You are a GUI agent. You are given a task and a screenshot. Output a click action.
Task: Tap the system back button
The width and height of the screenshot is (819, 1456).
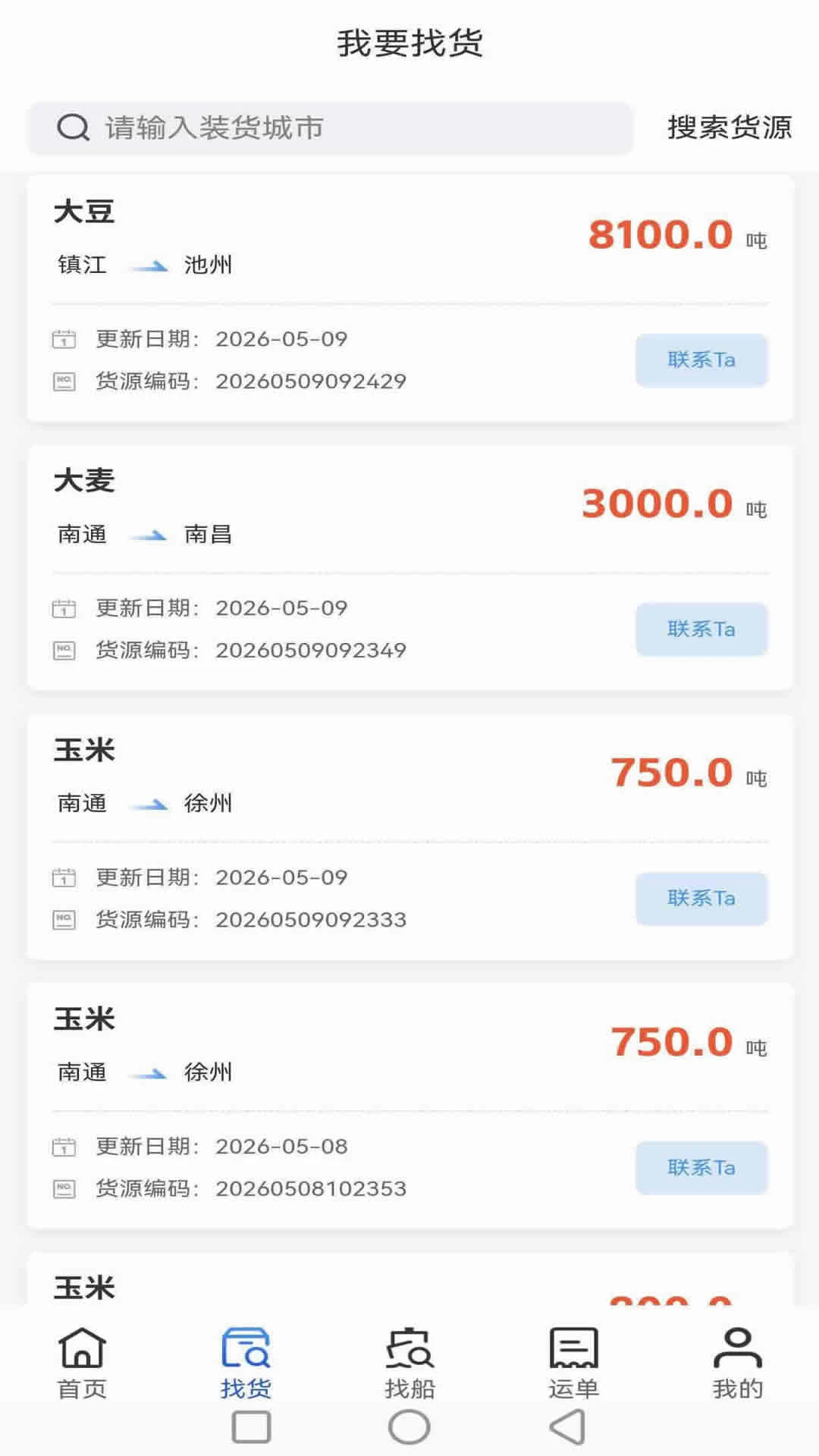tap(568, 1427)
